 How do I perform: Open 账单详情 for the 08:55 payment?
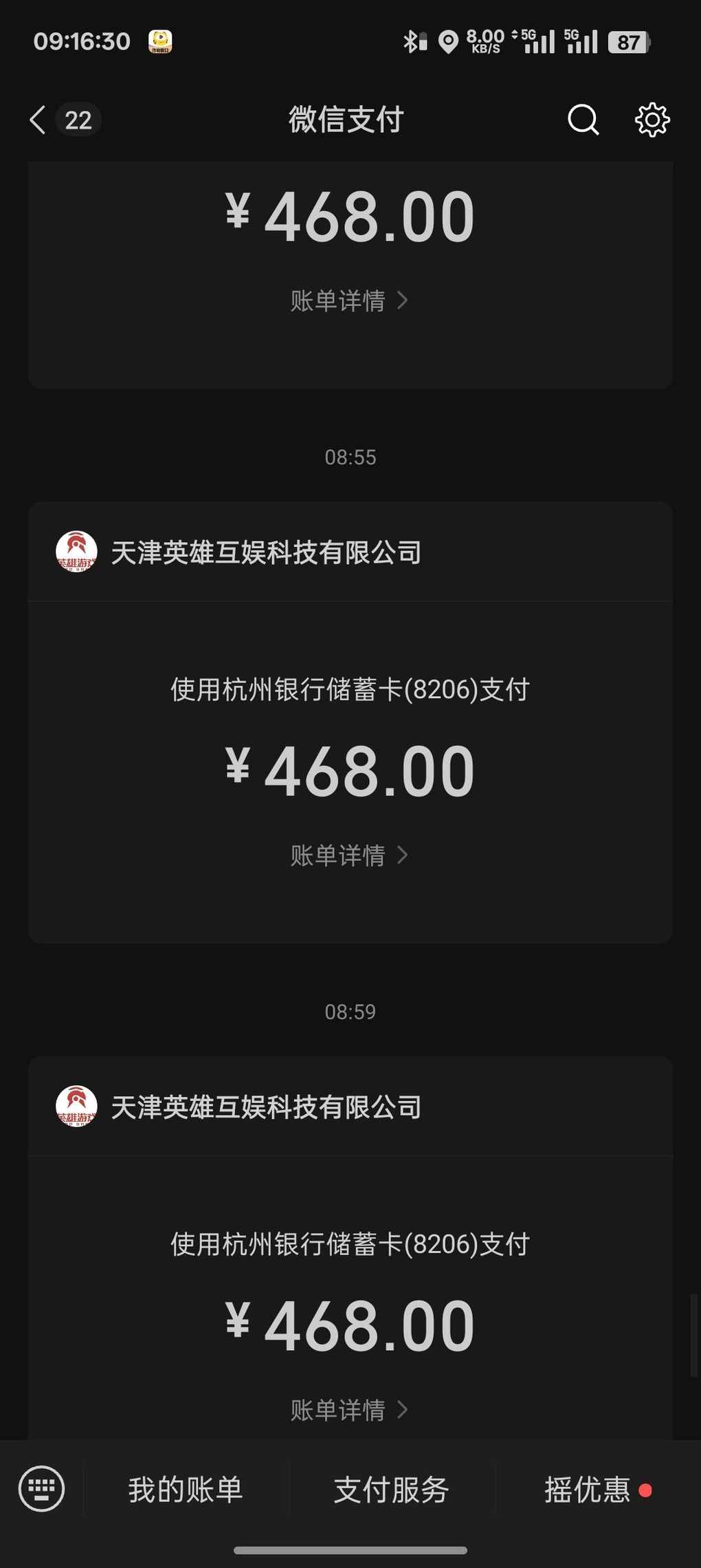349,856
